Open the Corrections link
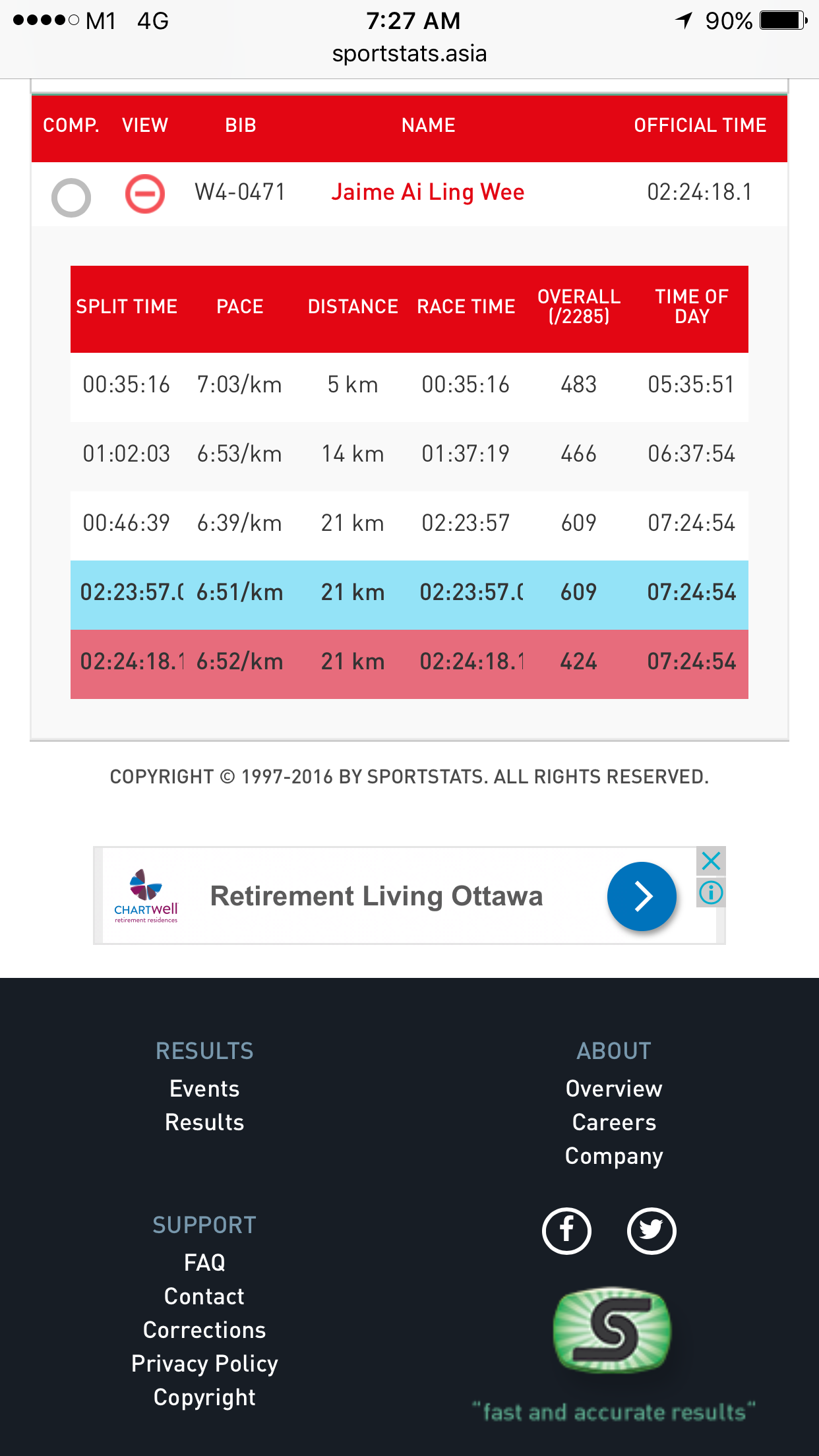The image size is (819, 1456). tap(204, 1330)
